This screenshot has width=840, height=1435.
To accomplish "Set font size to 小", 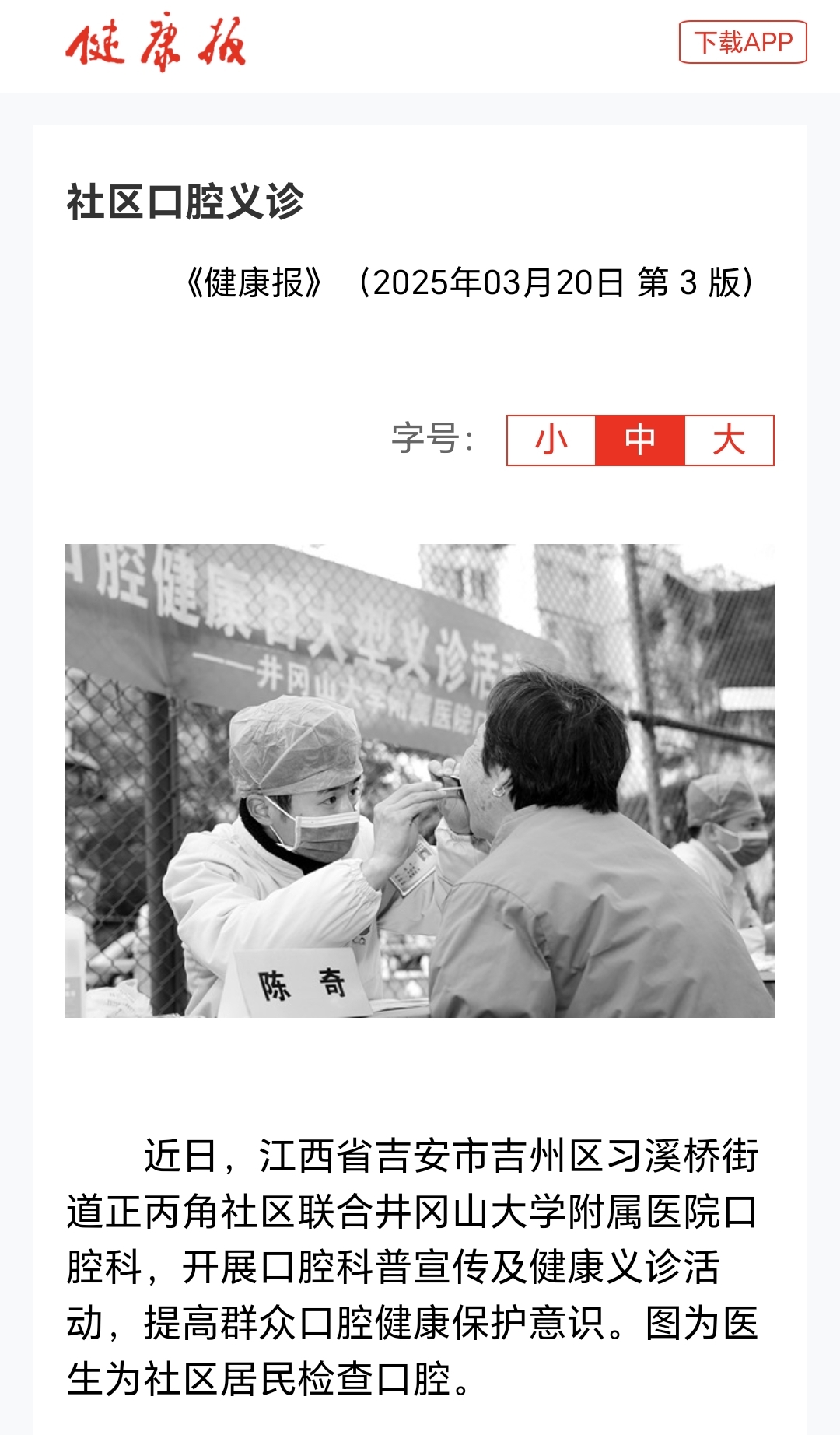I will pos(551,440).
